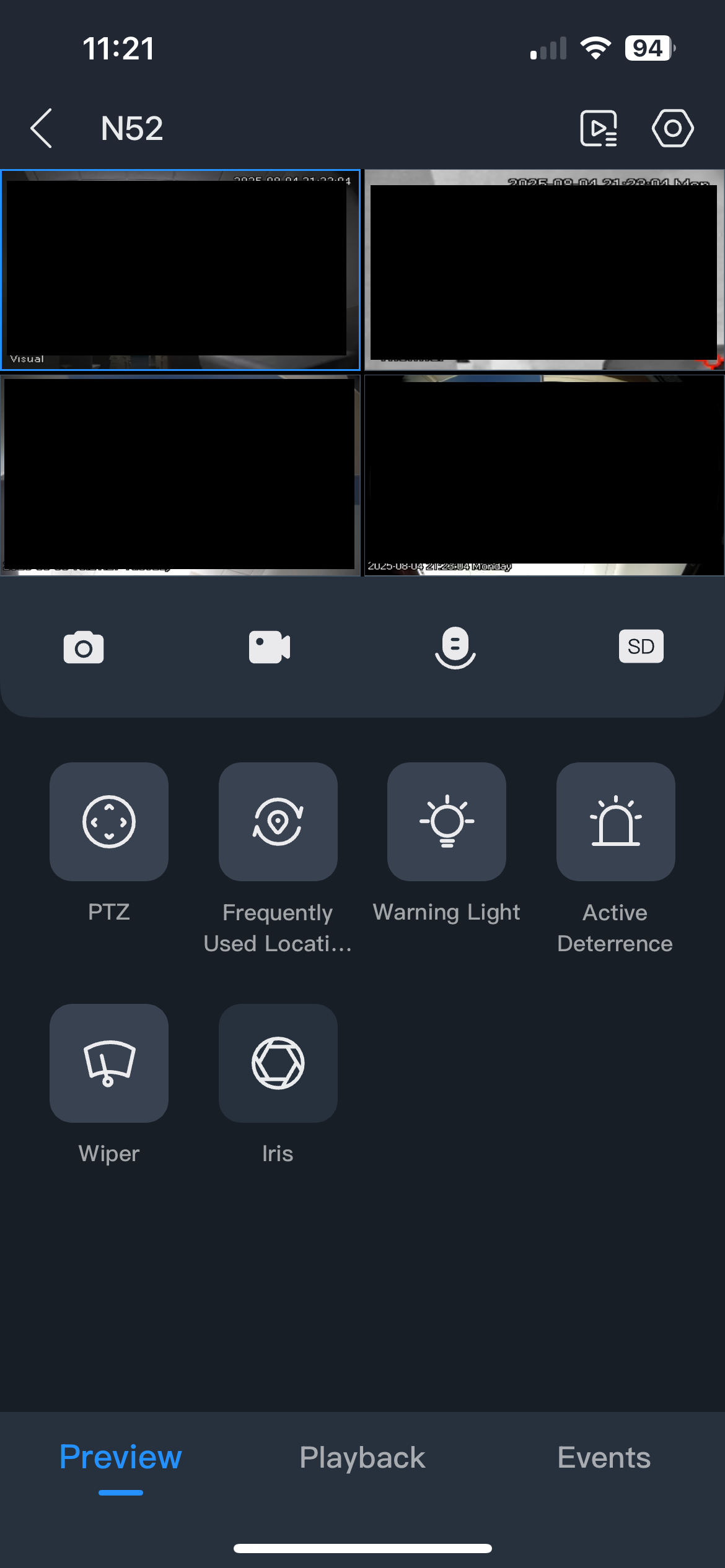725x1568 pixels.
Task: Open the recorded video list icon
Action: point(598,128)
